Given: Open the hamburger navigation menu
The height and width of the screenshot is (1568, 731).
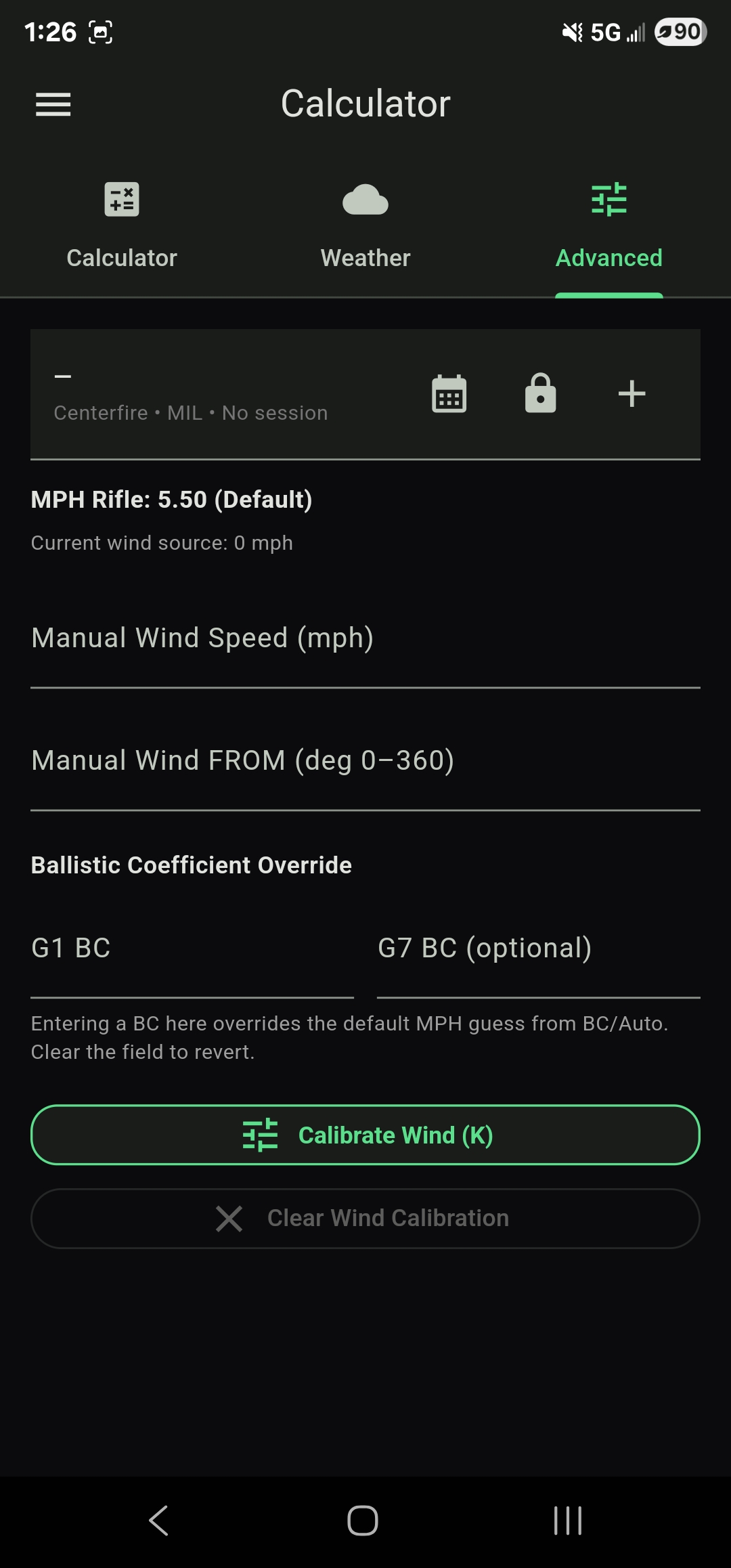Looking at the screenshot, I should (x=53, y=104).
